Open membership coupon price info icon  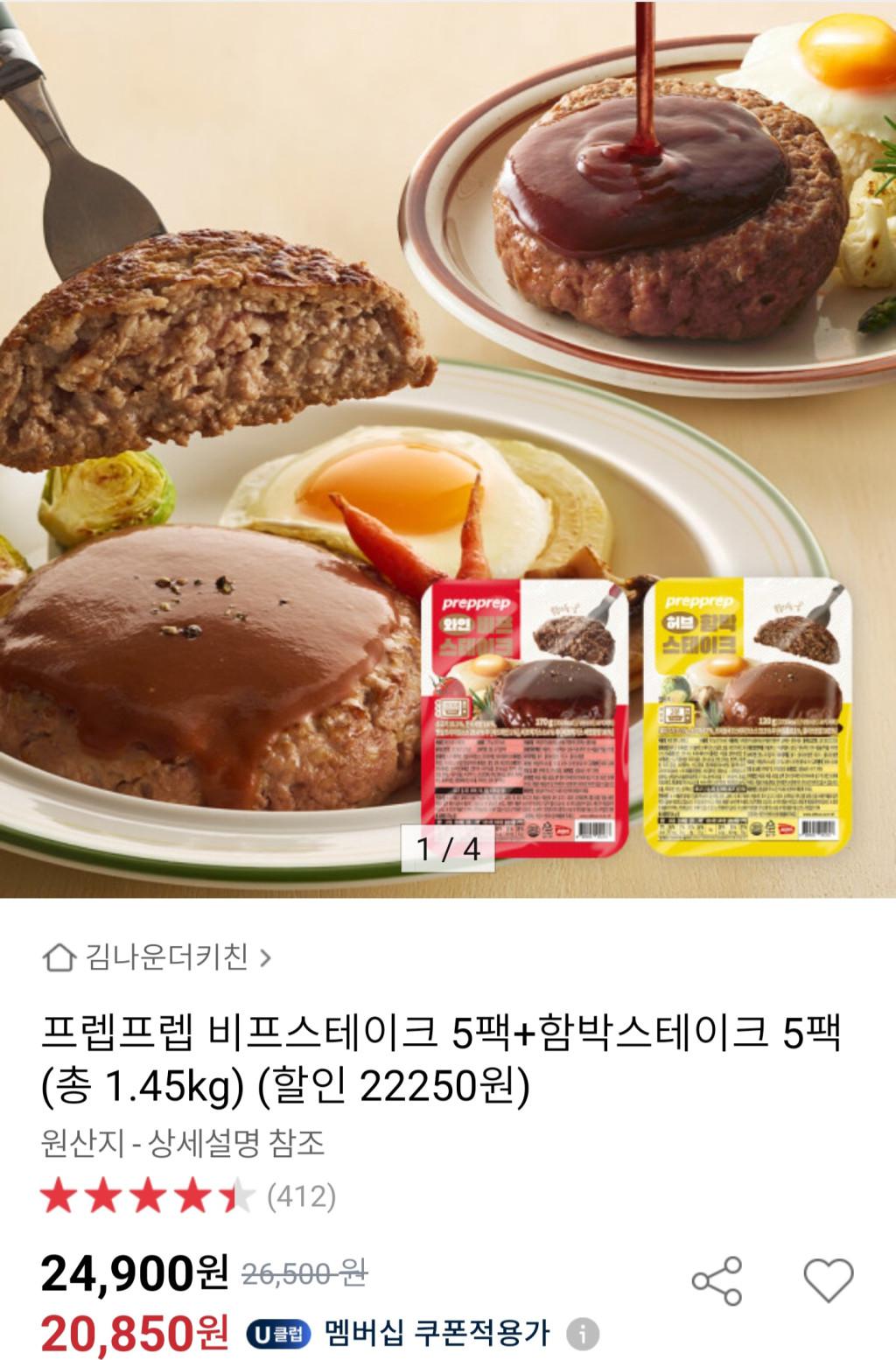583,1335
